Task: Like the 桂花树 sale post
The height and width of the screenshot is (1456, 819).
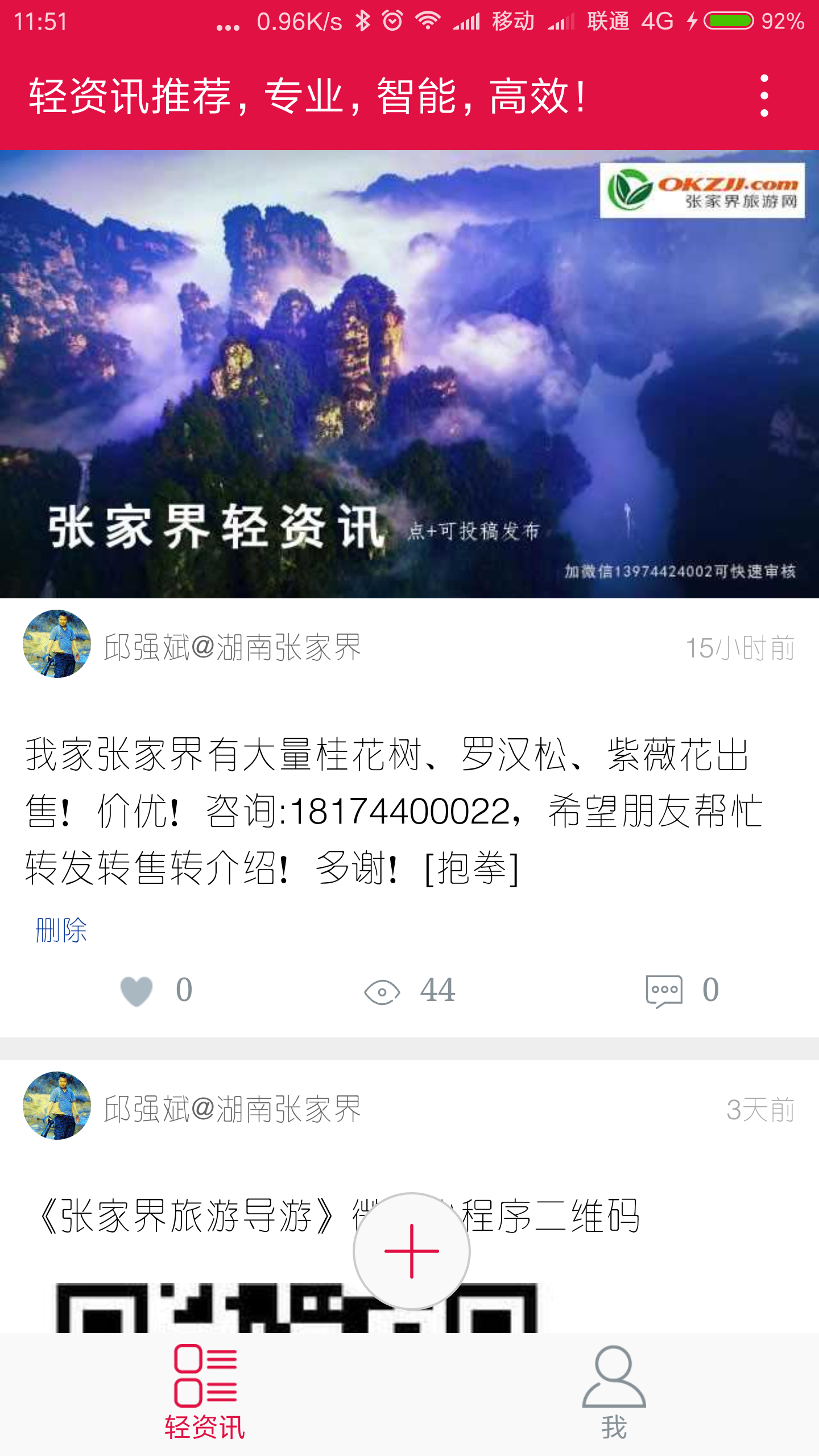Action: click(137, 990)
